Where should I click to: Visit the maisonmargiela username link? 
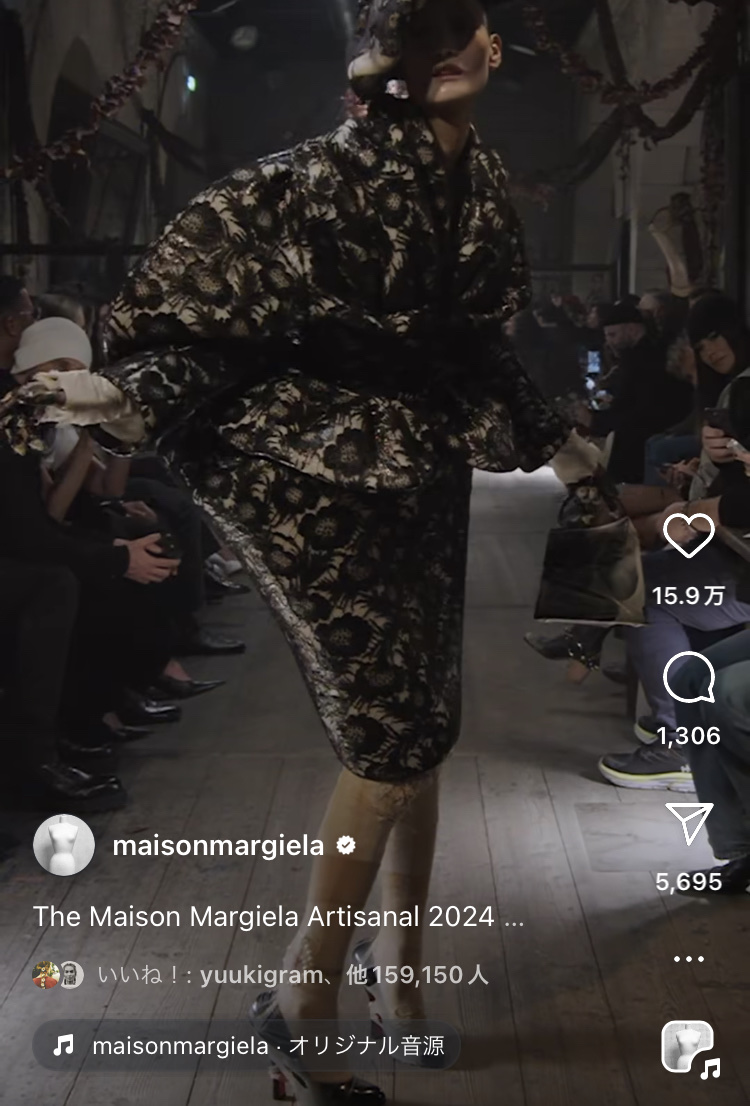[x=218, y=846]
